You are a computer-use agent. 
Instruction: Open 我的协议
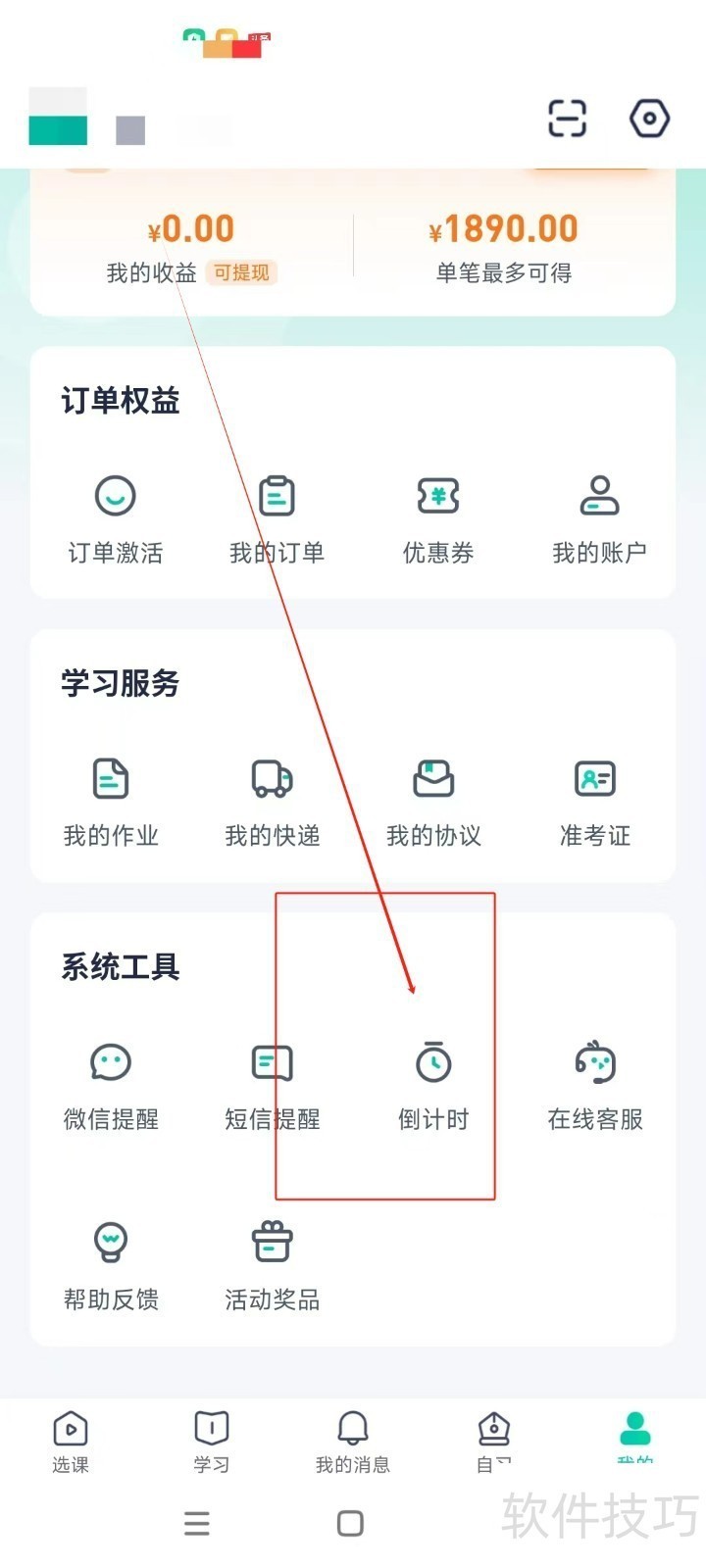tap(433, 801)
